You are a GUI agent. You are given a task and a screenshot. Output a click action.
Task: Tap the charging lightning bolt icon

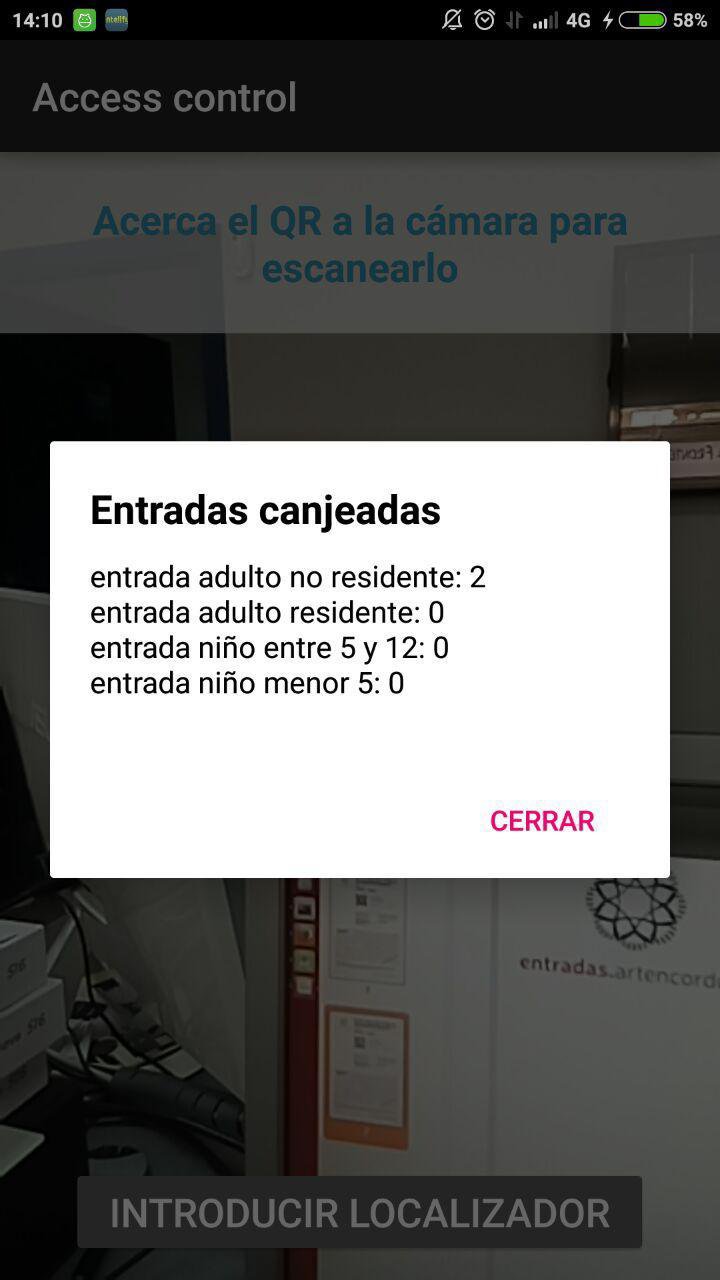click(x=607, y=18)
